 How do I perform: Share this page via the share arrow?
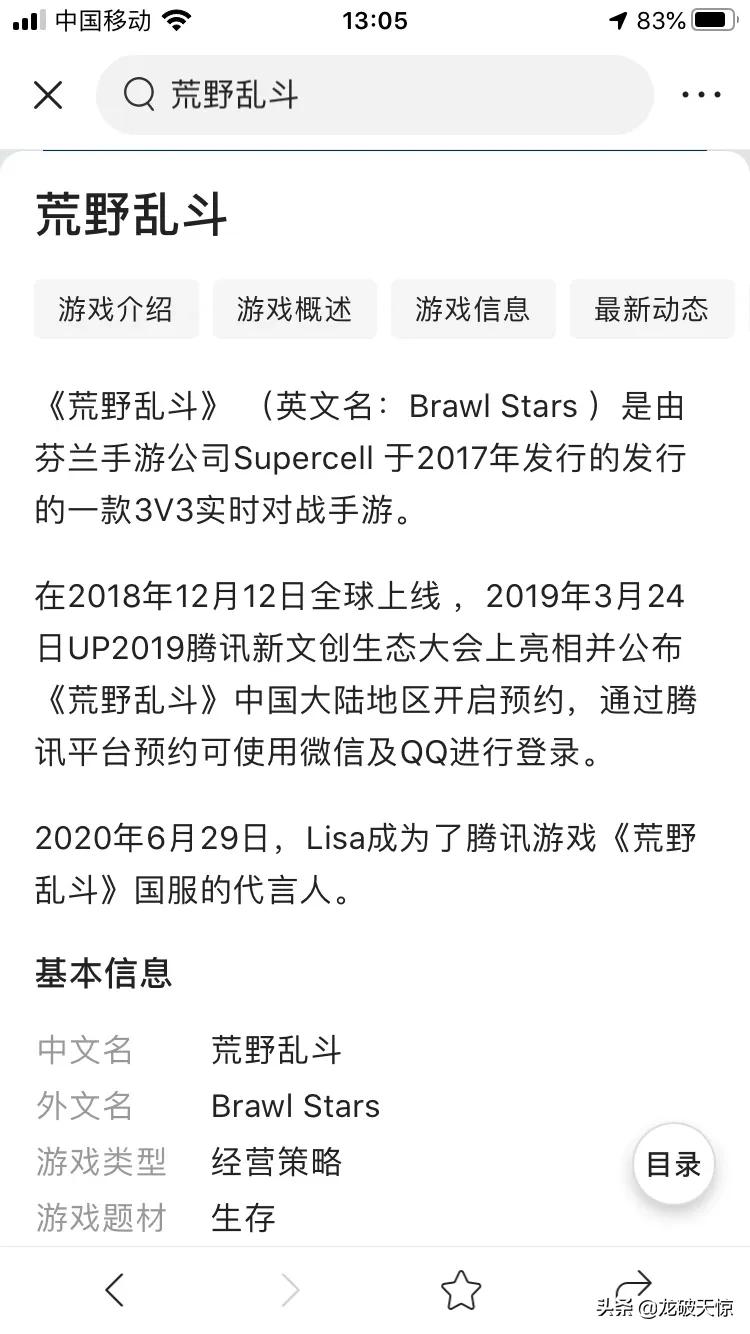(632, 1286)
